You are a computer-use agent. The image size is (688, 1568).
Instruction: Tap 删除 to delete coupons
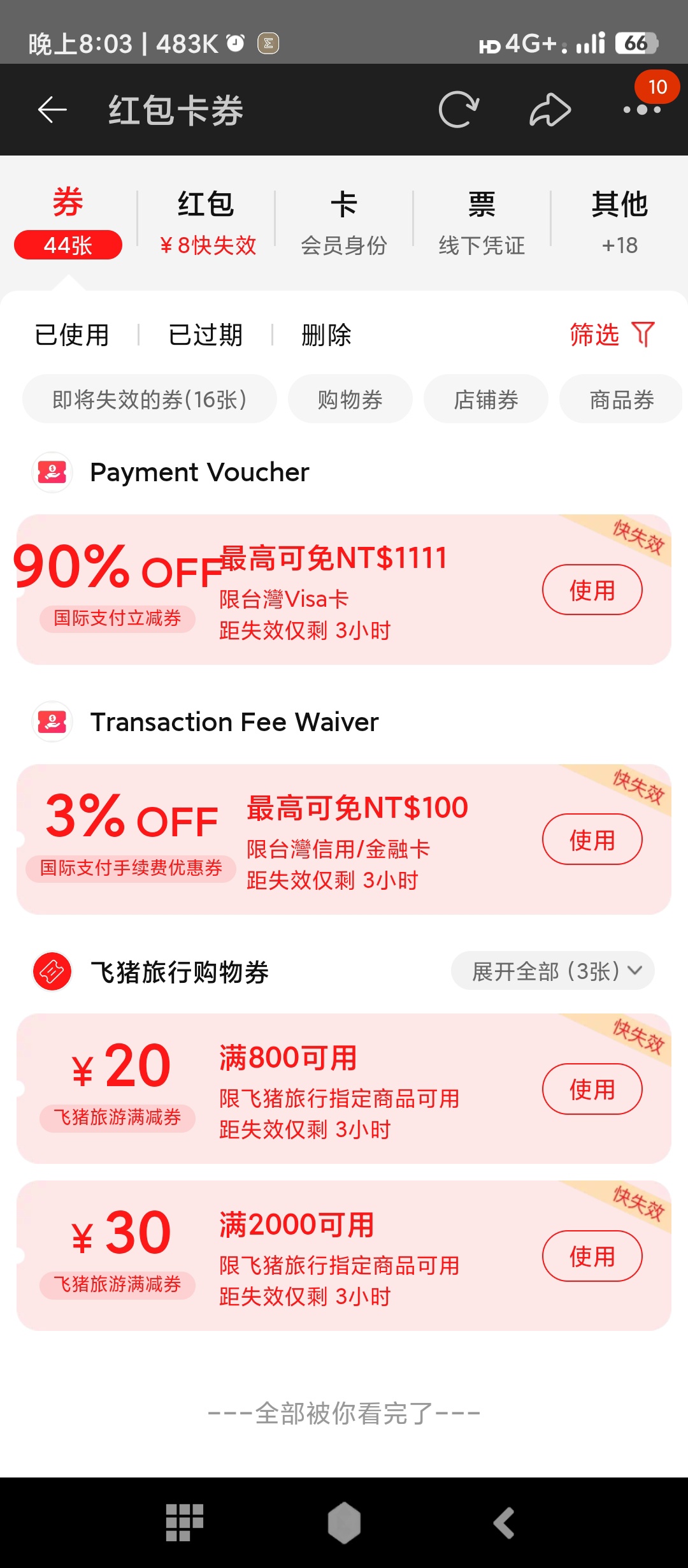coord(326,335)
